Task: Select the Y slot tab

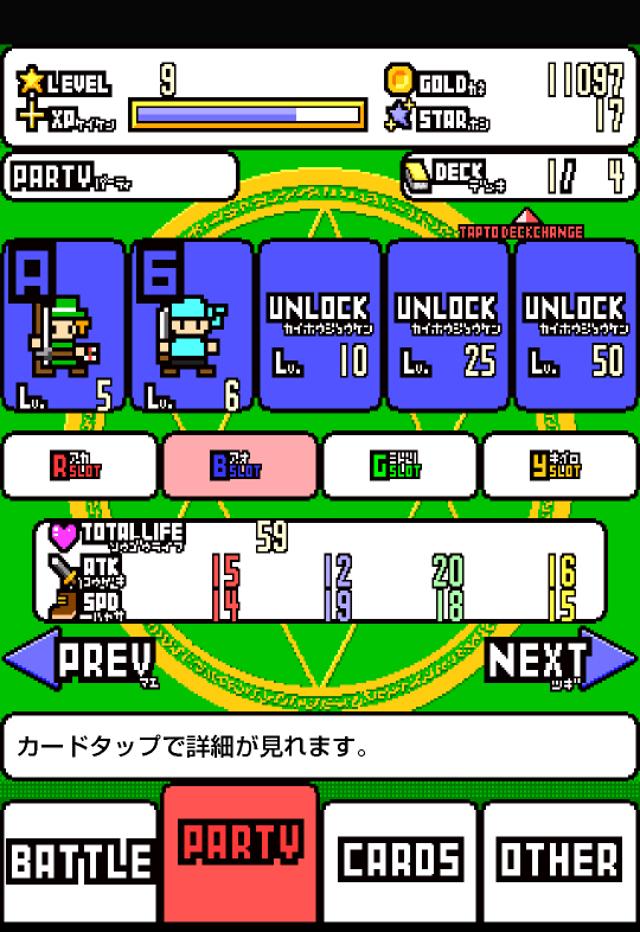Action: (560, 466)
